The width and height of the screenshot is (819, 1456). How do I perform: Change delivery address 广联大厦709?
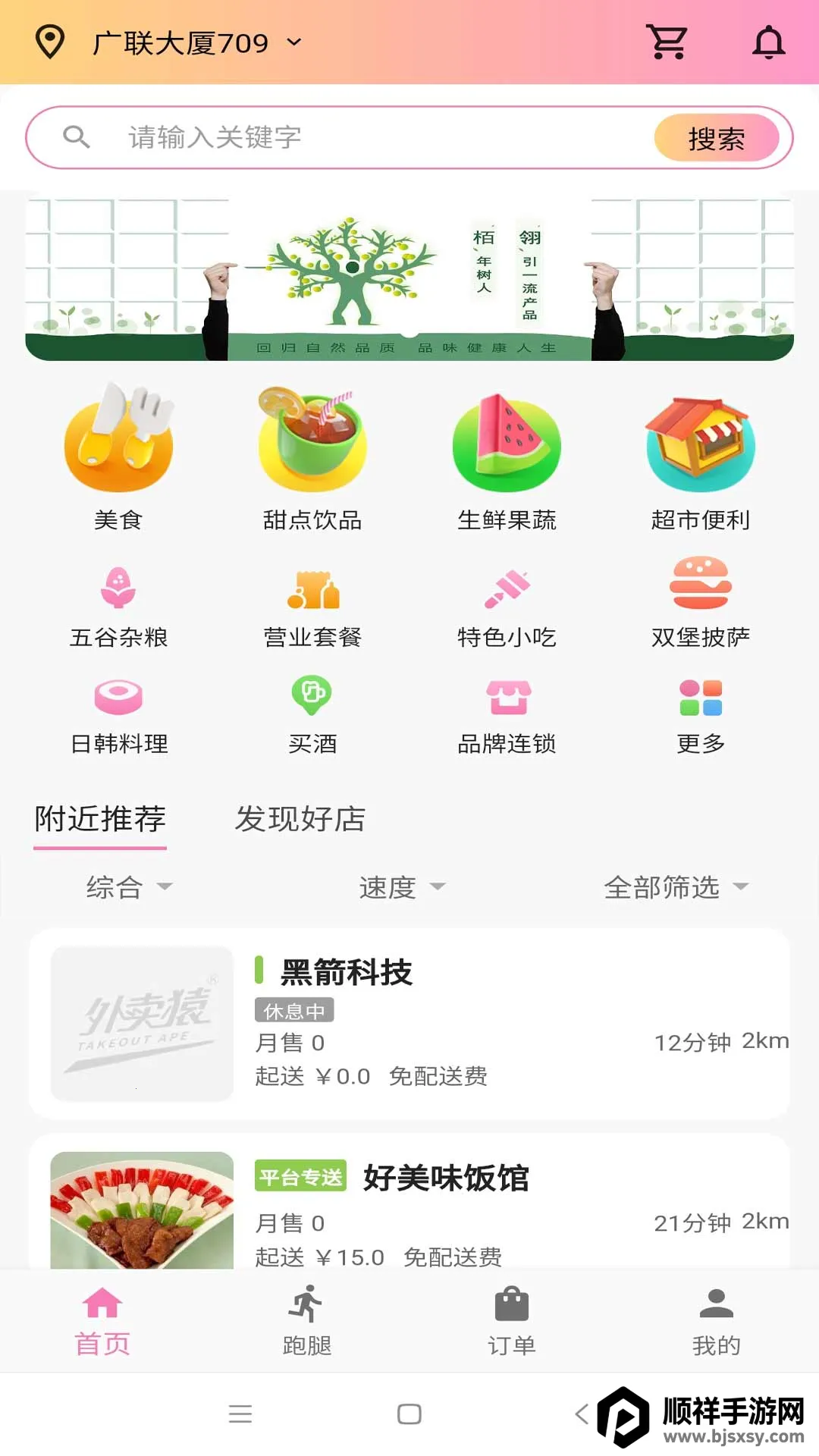pos(180,43)
